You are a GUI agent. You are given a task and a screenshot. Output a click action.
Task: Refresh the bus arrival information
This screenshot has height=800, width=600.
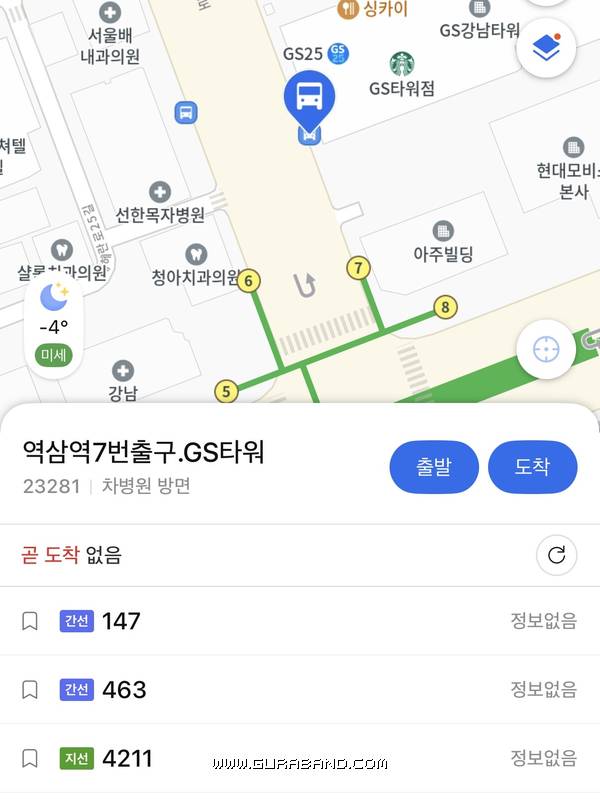[x=556, y=555]
